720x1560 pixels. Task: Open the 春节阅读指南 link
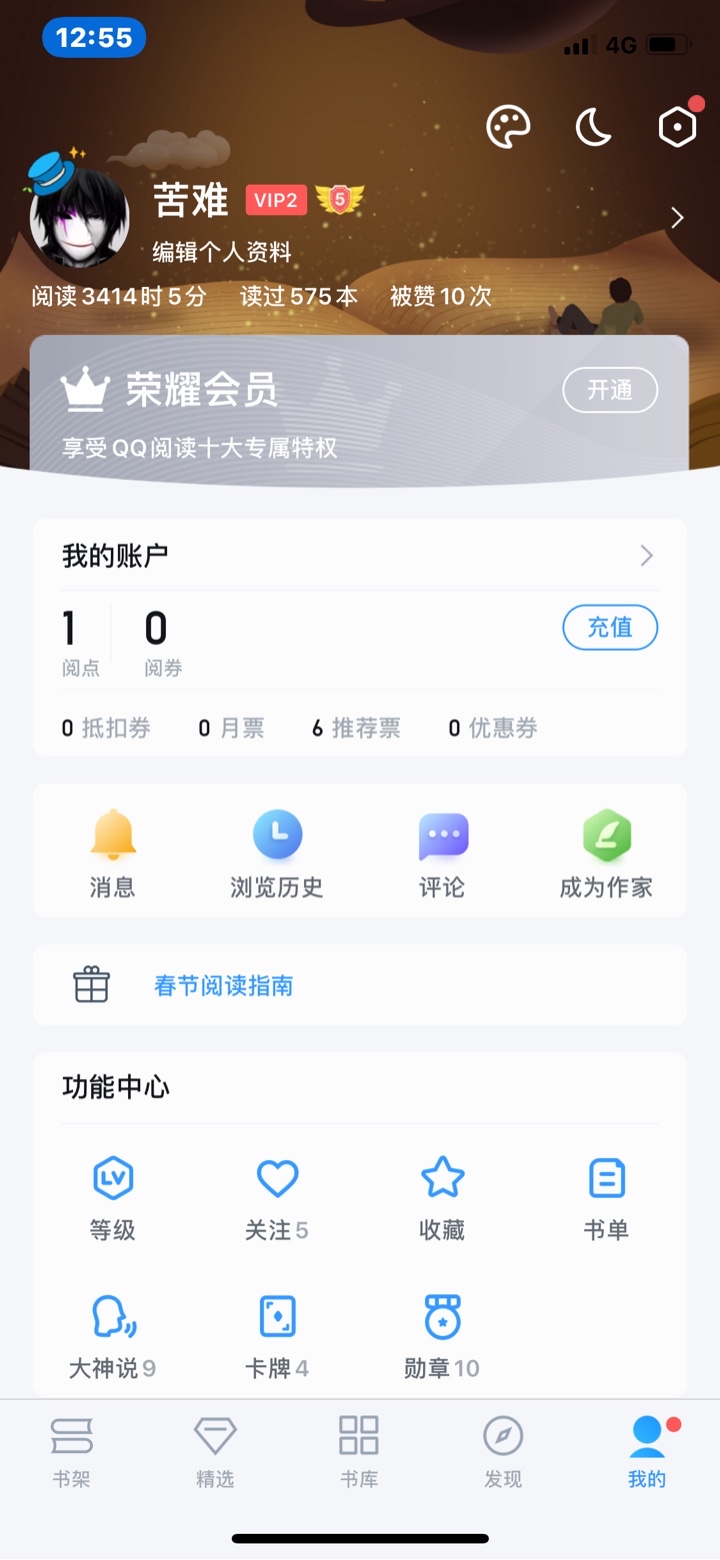pyautogui.click(x=223, y=986)
